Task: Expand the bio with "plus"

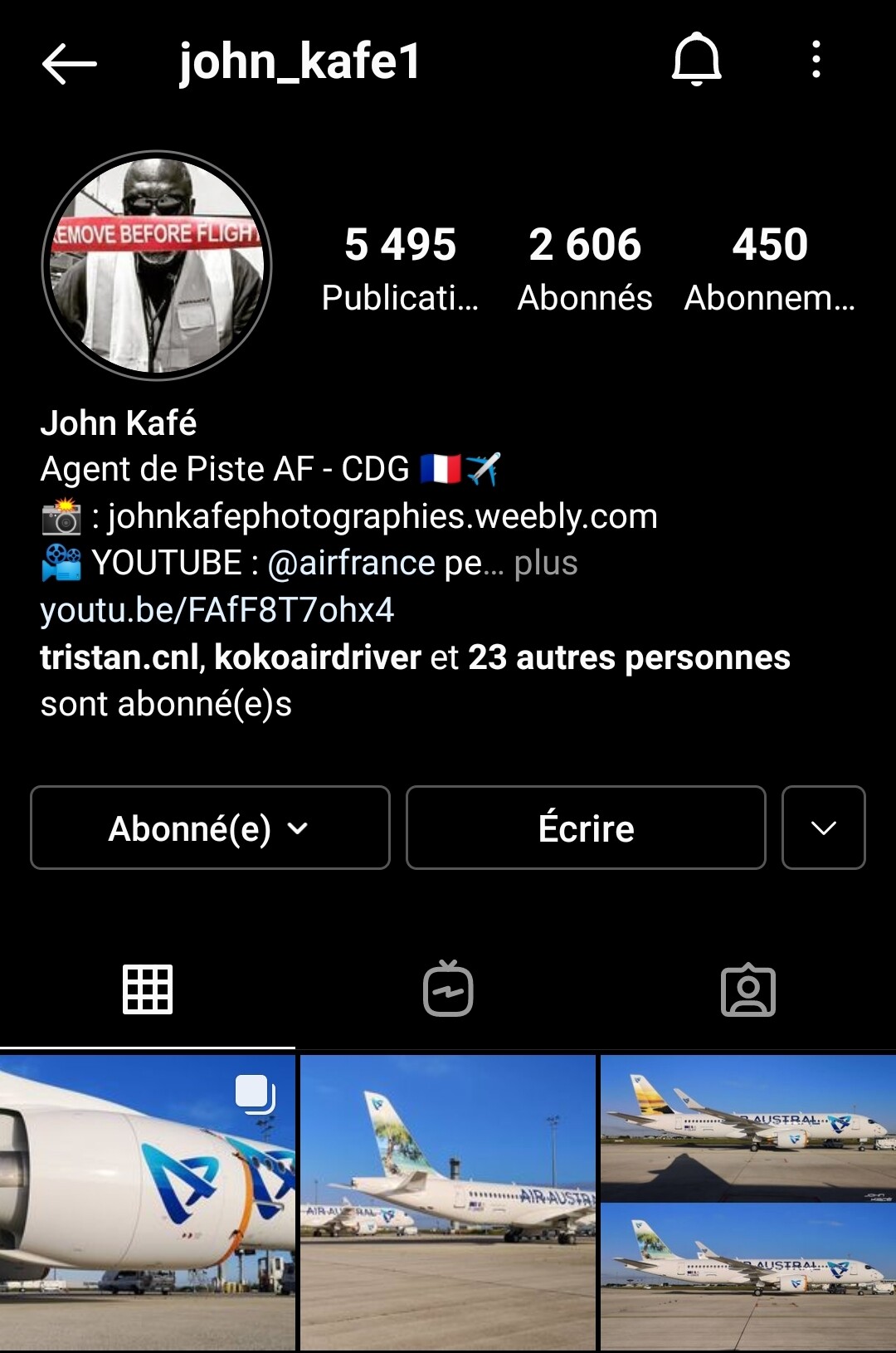Action: click(546, 564)
